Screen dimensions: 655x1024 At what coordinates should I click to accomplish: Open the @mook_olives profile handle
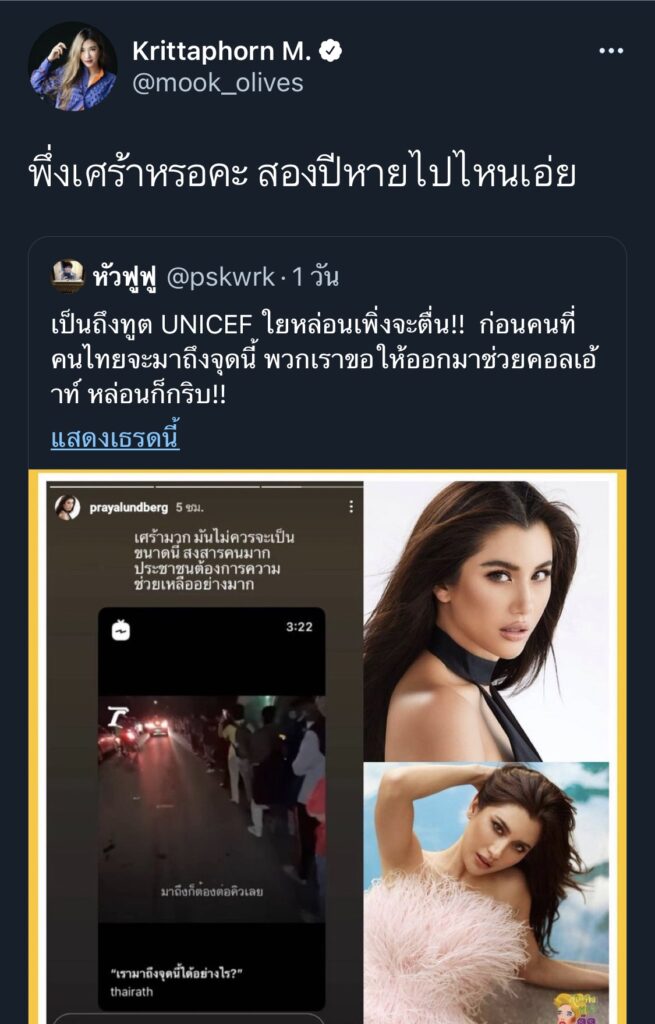click(217, 82)
